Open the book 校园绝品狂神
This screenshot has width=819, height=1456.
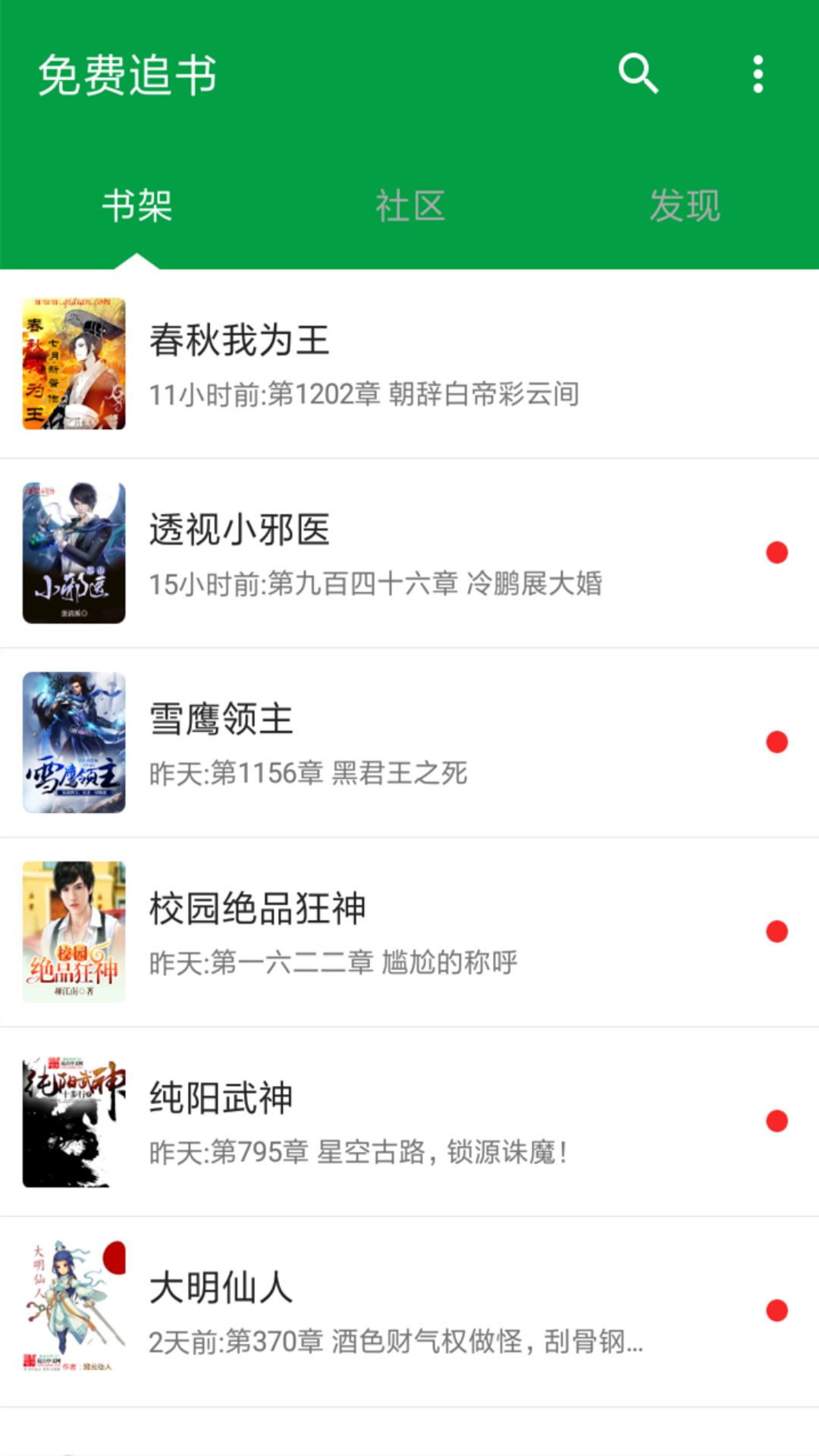coord(409,933)
